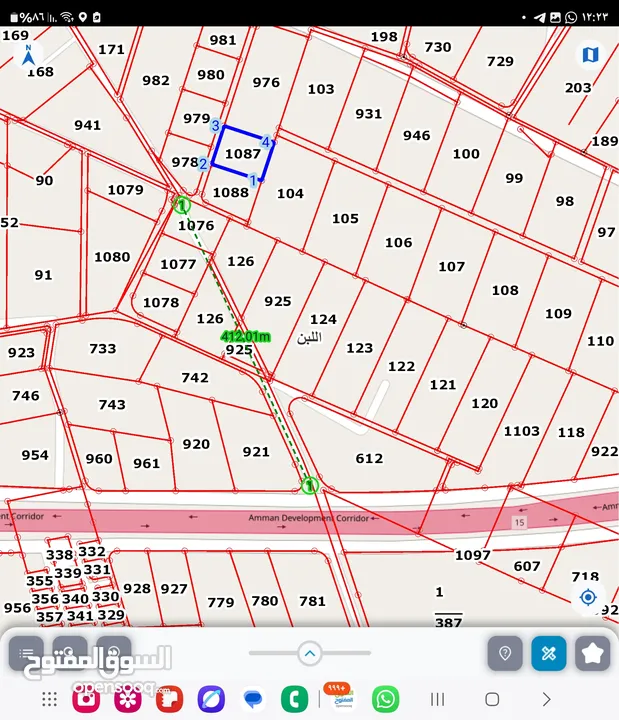Open the favorites star button

(x=593, y=653)
